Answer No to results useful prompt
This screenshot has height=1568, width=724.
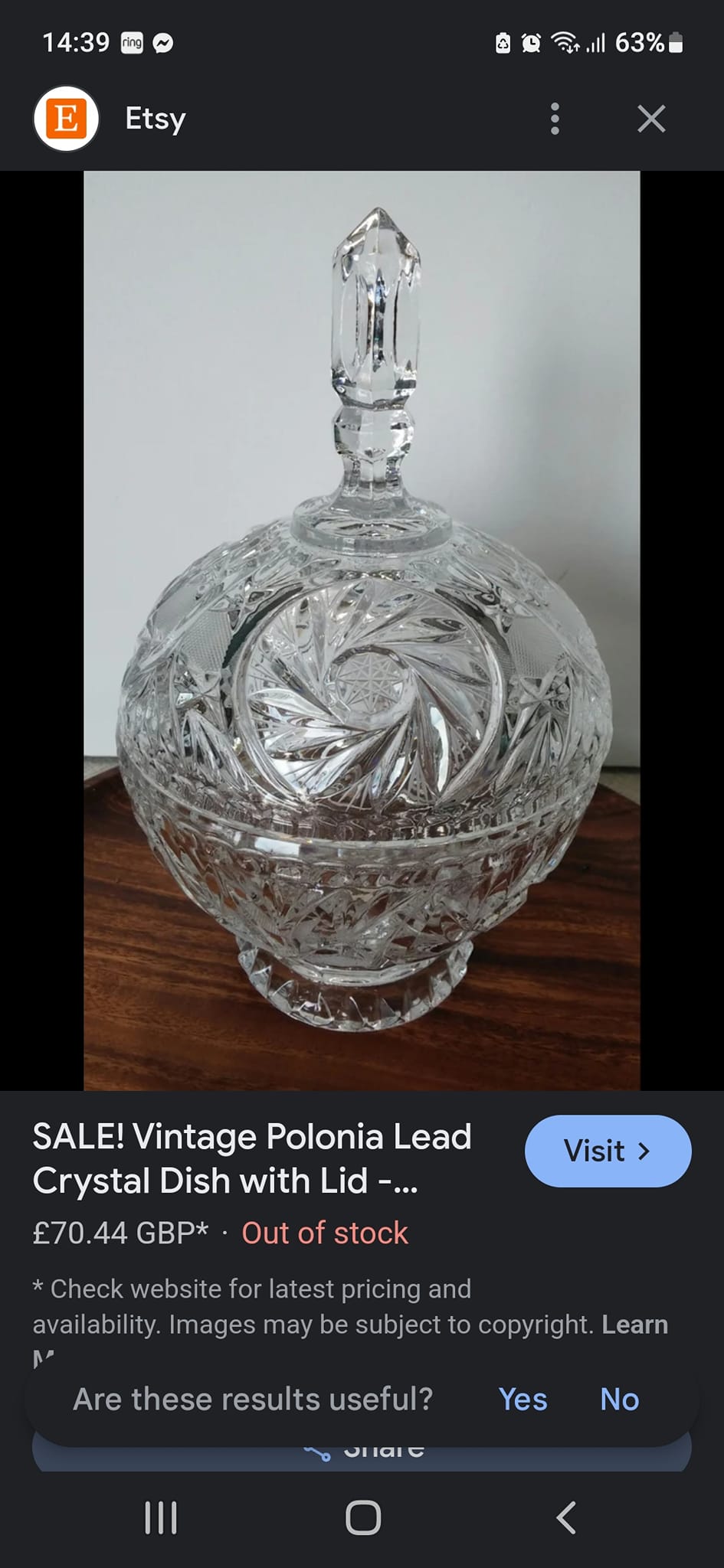619,1399
